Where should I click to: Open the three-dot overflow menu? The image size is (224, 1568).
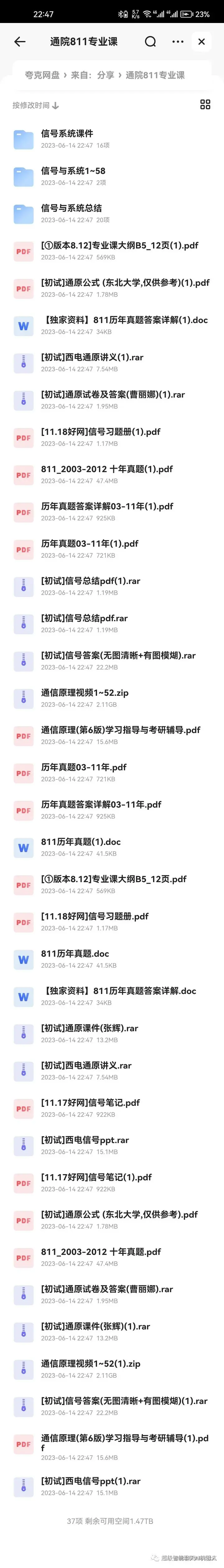click(x=178, y=41)
